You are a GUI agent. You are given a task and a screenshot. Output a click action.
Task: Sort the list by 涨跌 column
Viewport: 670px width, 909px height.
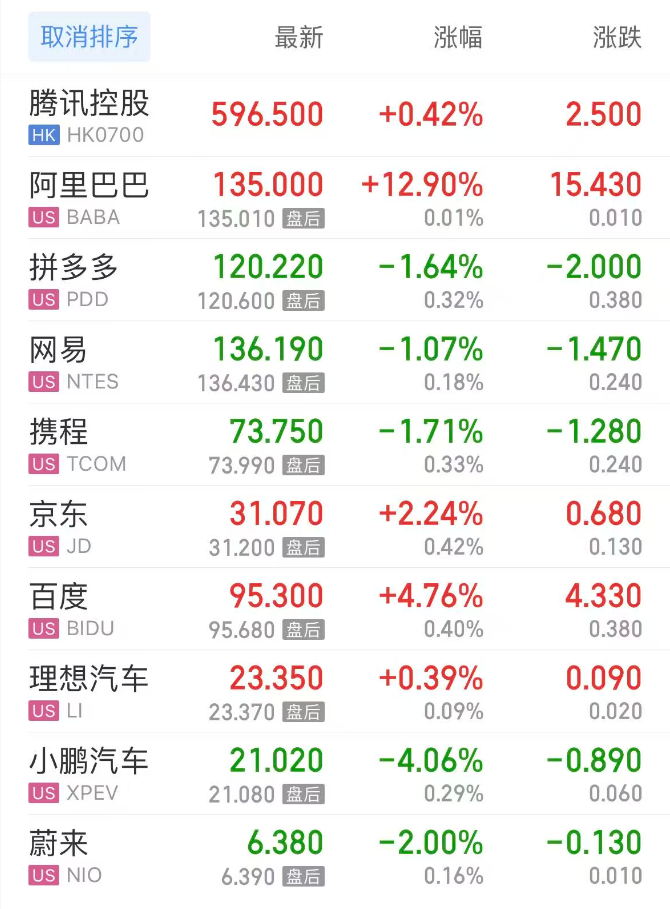click(617, 38)
